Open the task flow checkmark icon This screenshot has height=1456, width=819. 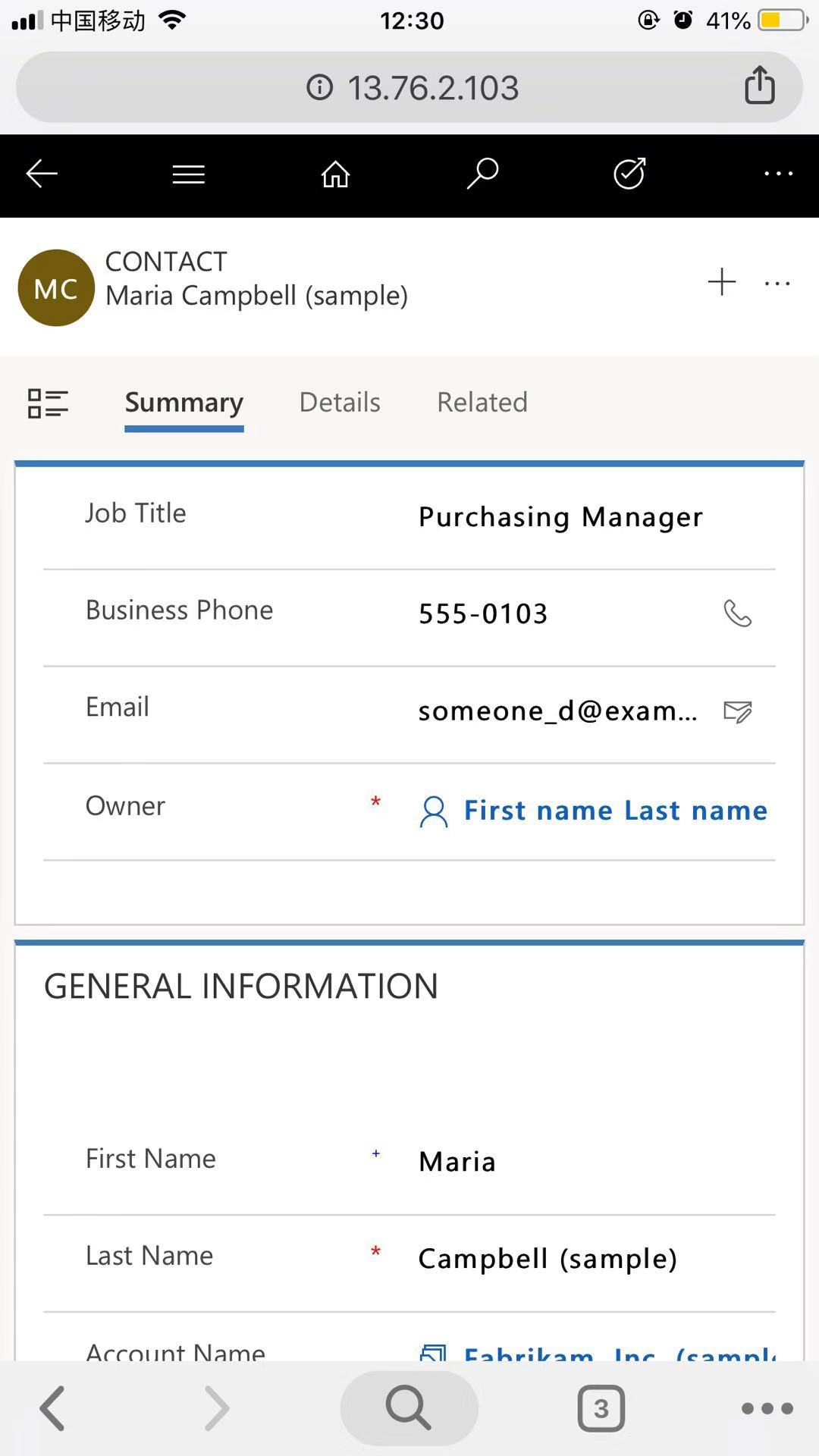point(629,174)
